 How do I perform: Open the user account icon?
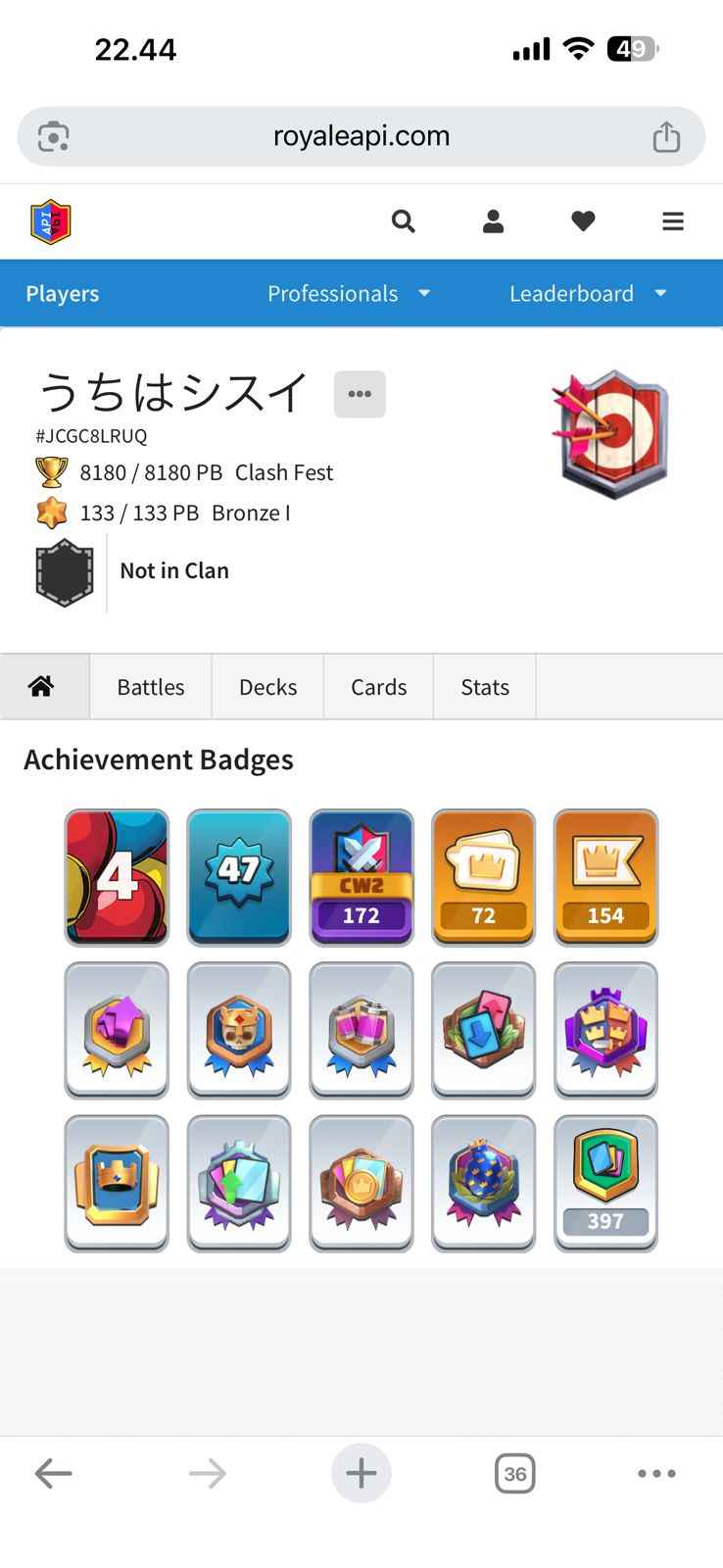pos(493,221)
